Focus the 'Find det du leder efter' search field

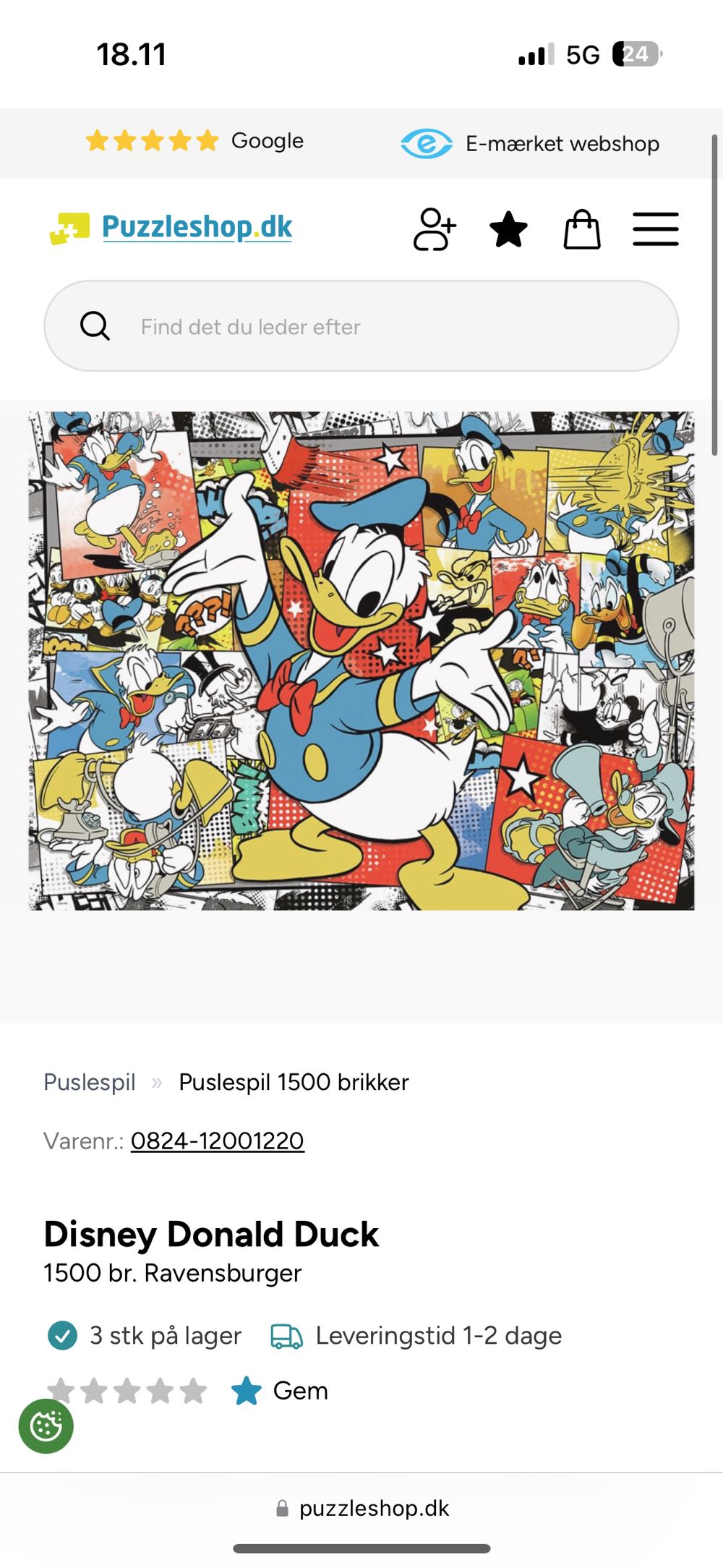(376, 327)
